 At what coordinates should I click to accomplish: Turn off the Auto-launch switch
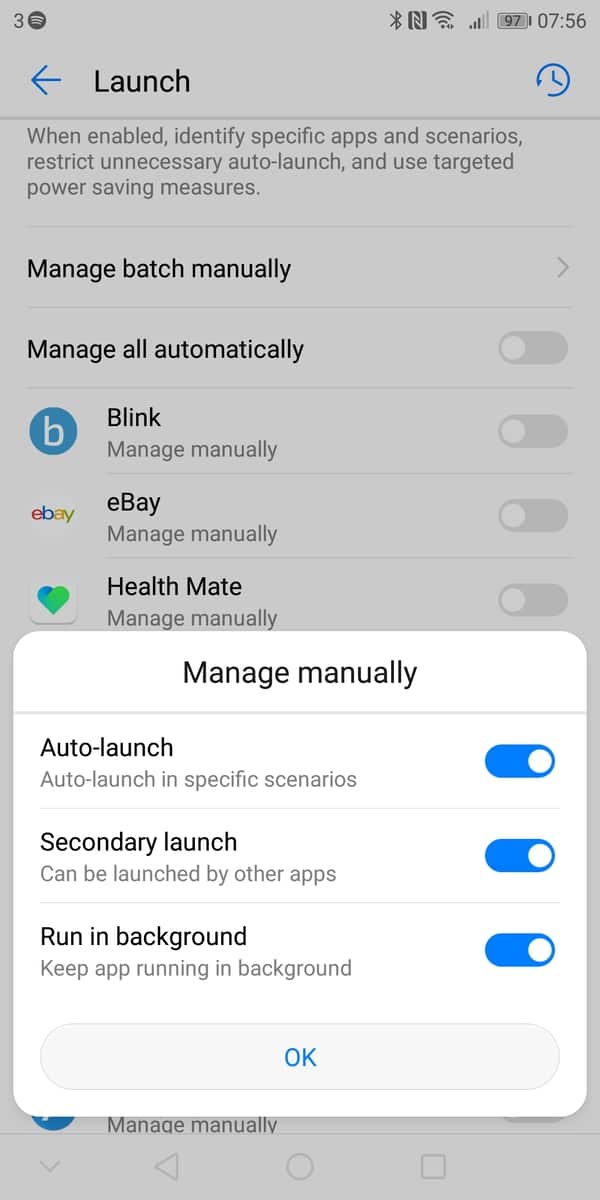[x=519, y=762]
